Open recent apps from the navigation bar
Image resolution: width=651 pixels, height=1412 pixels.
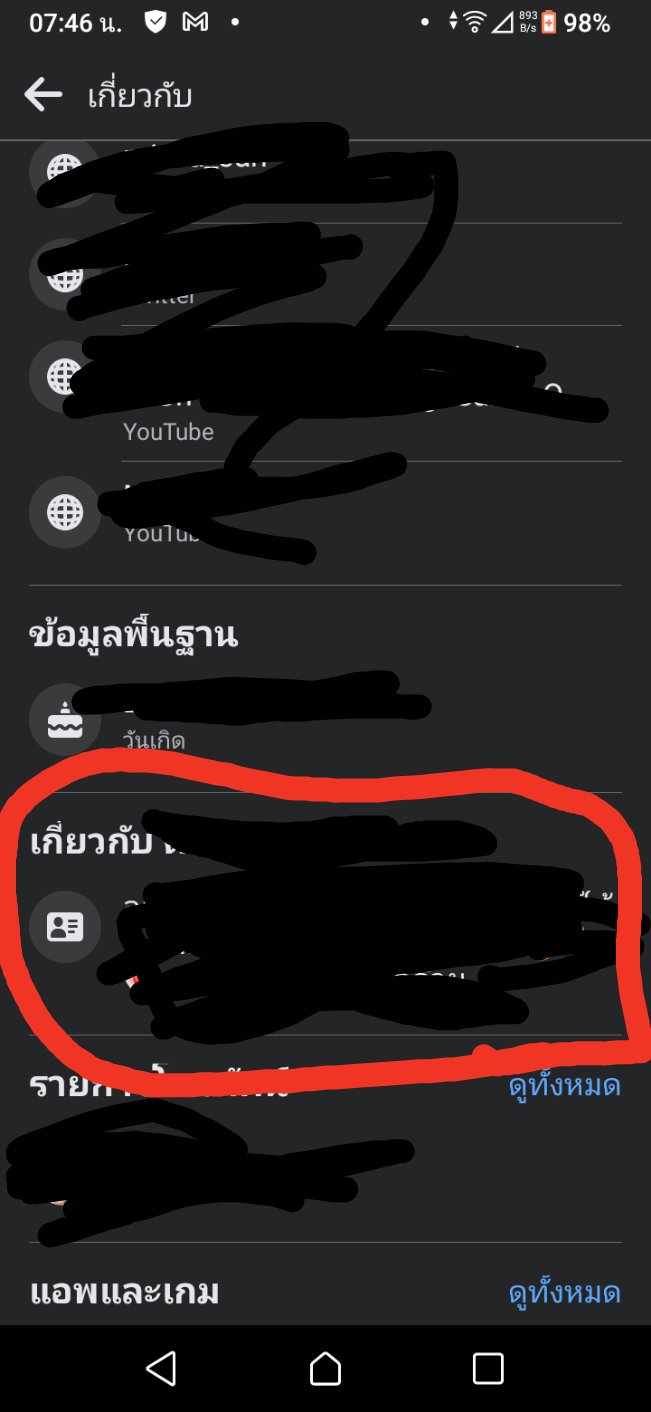488,1368
